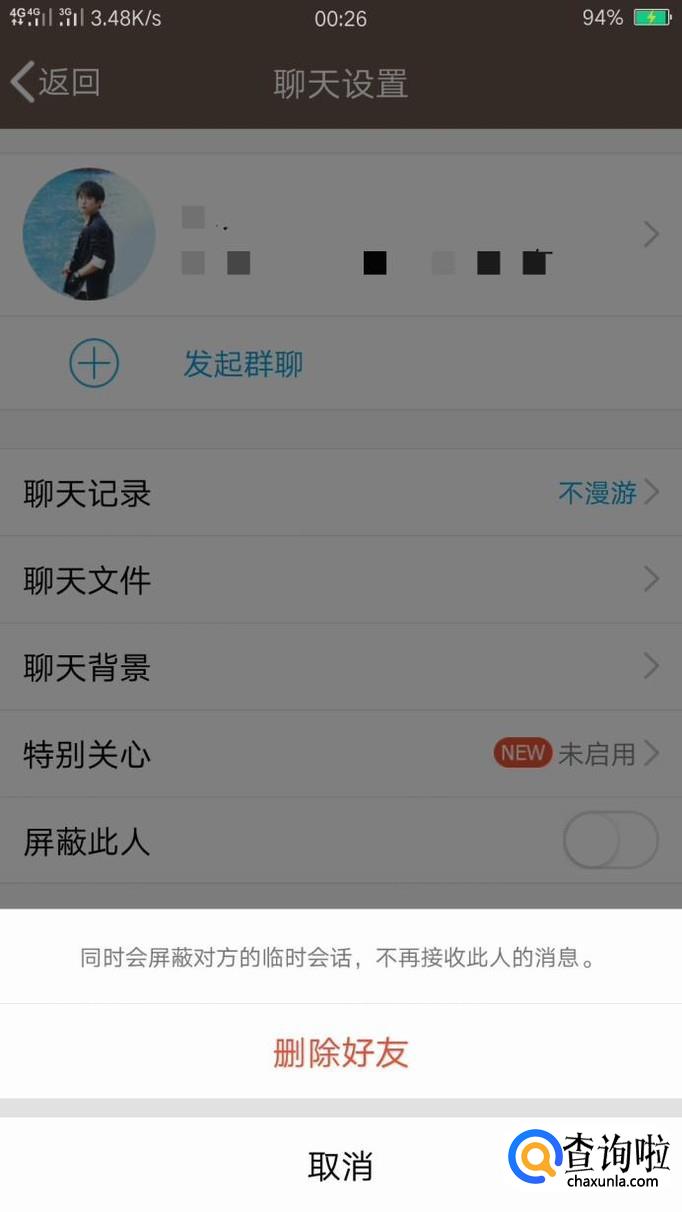Open 聊天背景 options

coord(340,667)
